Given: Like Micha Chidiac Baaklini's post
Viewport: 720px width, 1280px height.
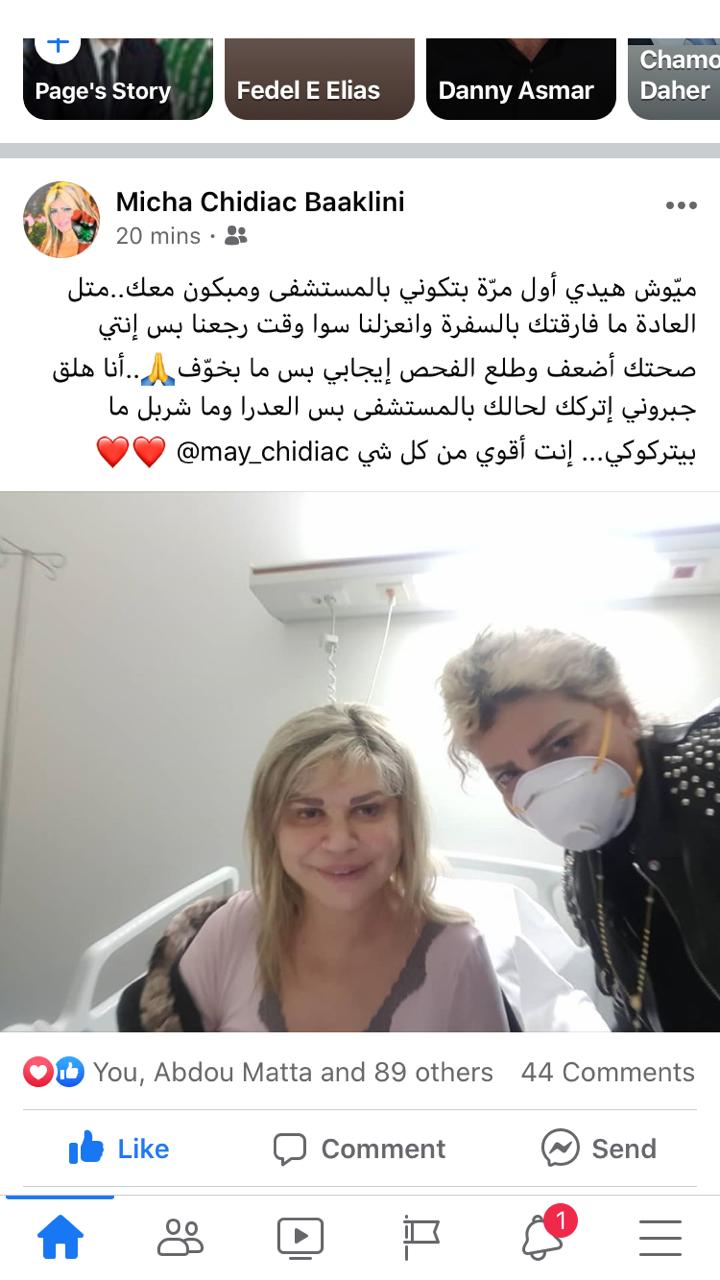Looking at the screenshot, I should tap(119, 1148).
